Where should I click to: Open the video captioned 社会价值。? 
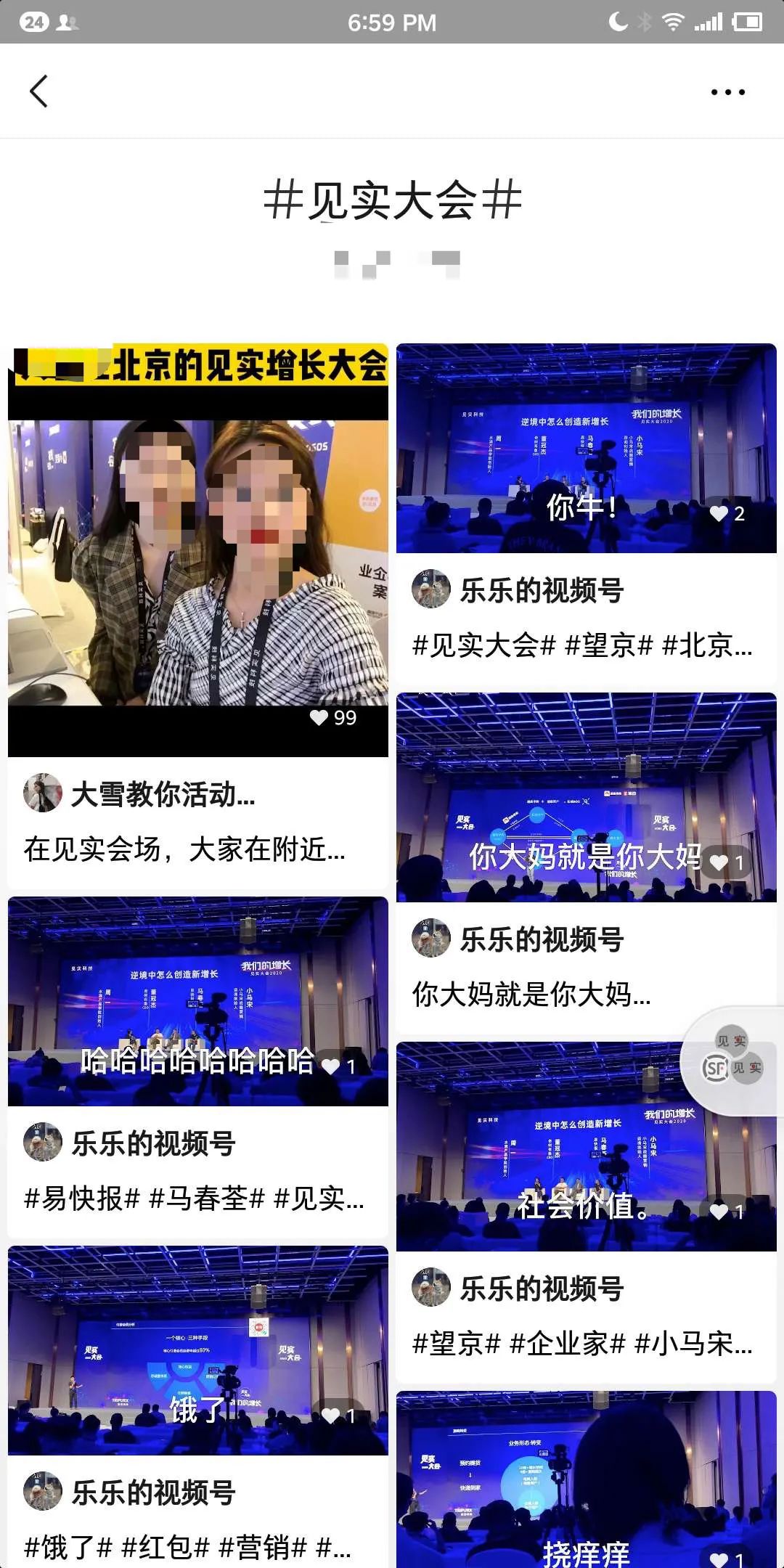[586, 1146]
